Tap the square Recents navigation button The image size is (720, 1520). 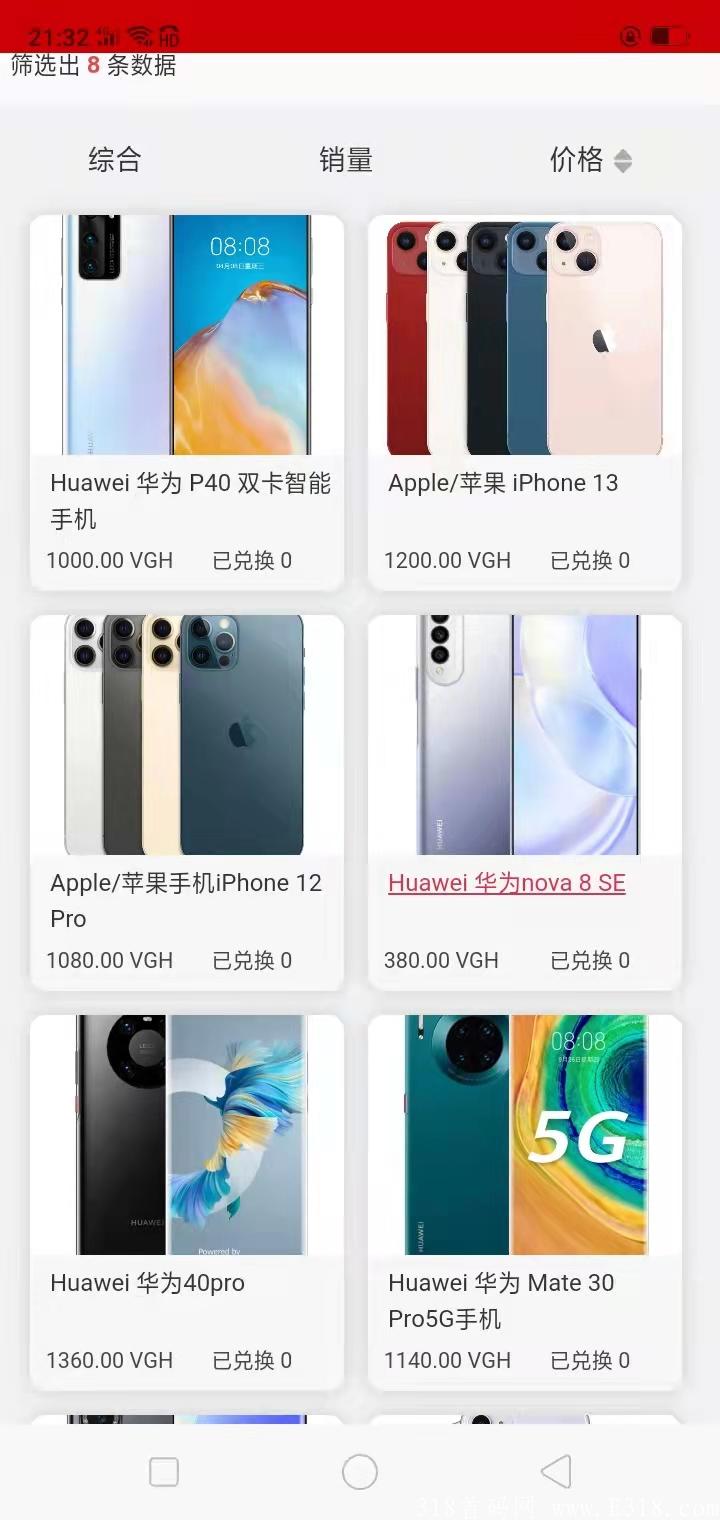click(163, 1471)
